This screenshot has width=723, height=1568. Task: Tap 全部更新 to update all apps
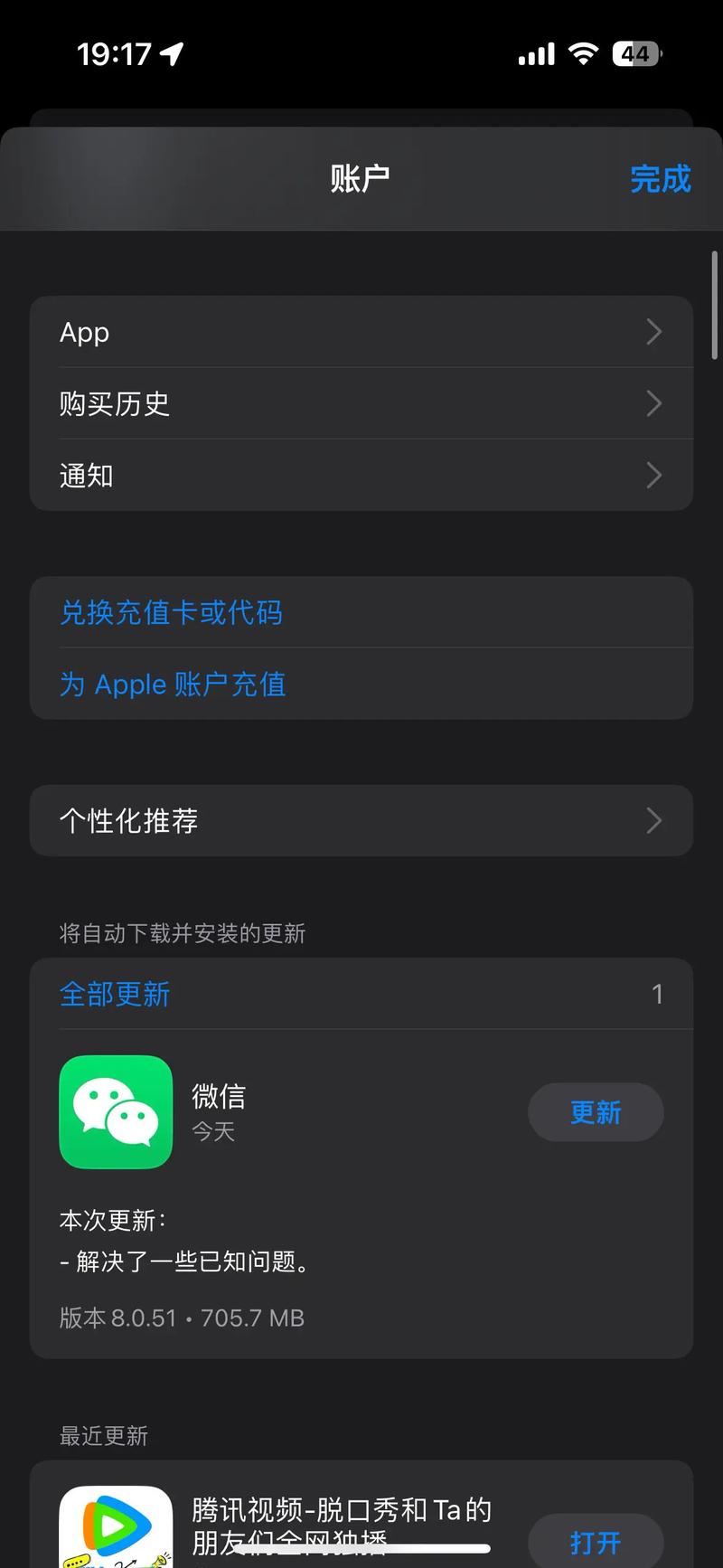tap(115, 994)
